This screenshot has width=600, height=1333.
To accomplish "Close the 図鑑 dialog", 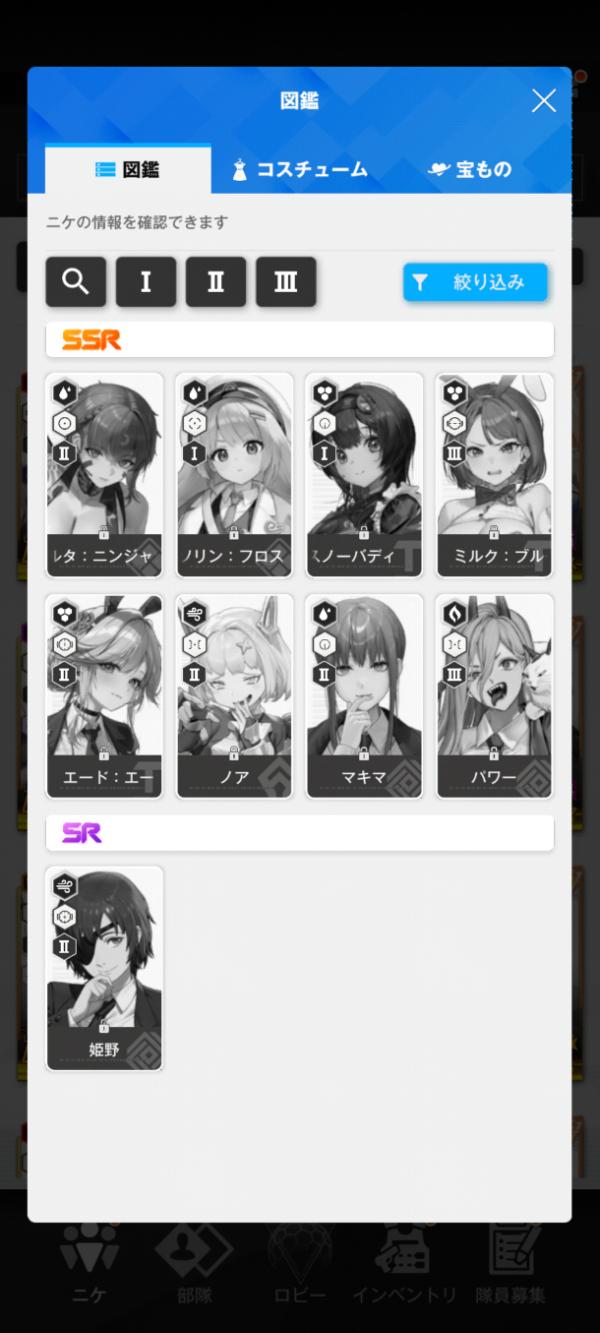I will click(x=543, y=100).
